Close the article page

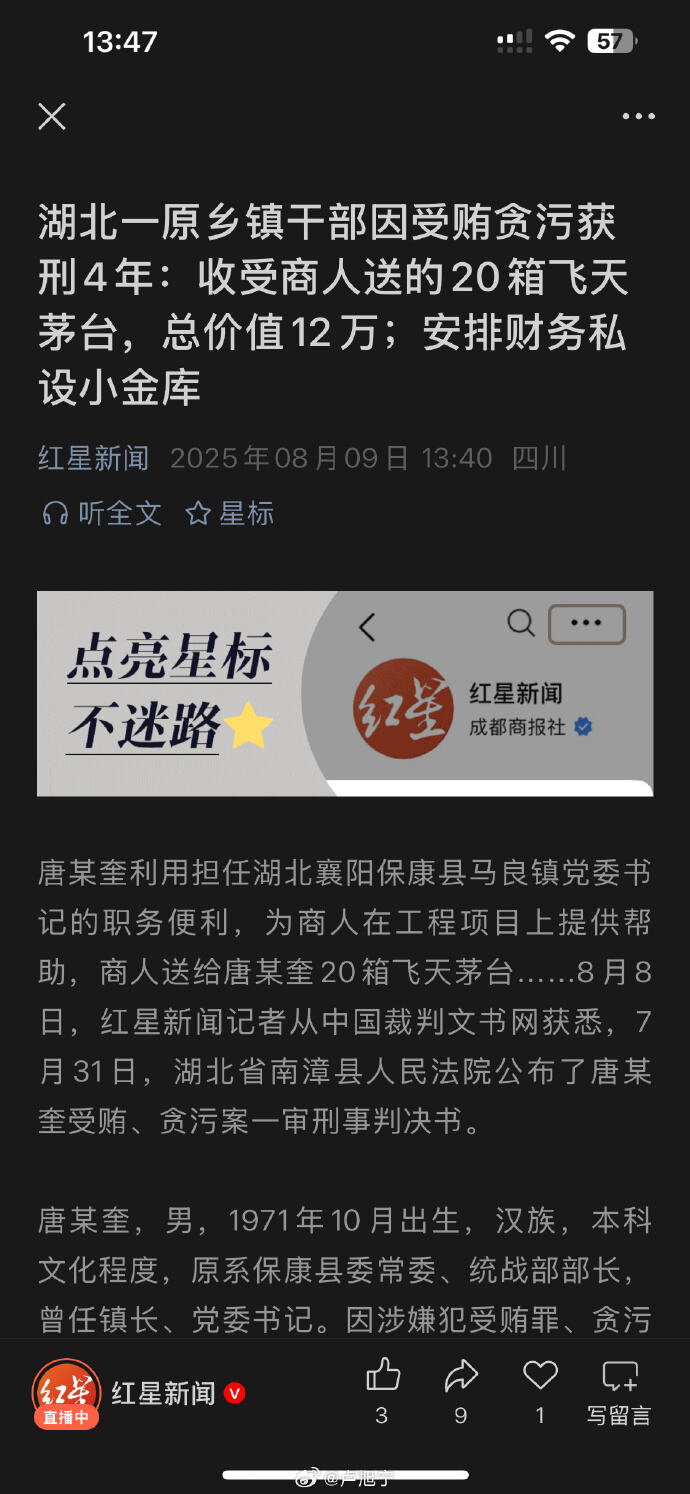[x=52, y=117]
